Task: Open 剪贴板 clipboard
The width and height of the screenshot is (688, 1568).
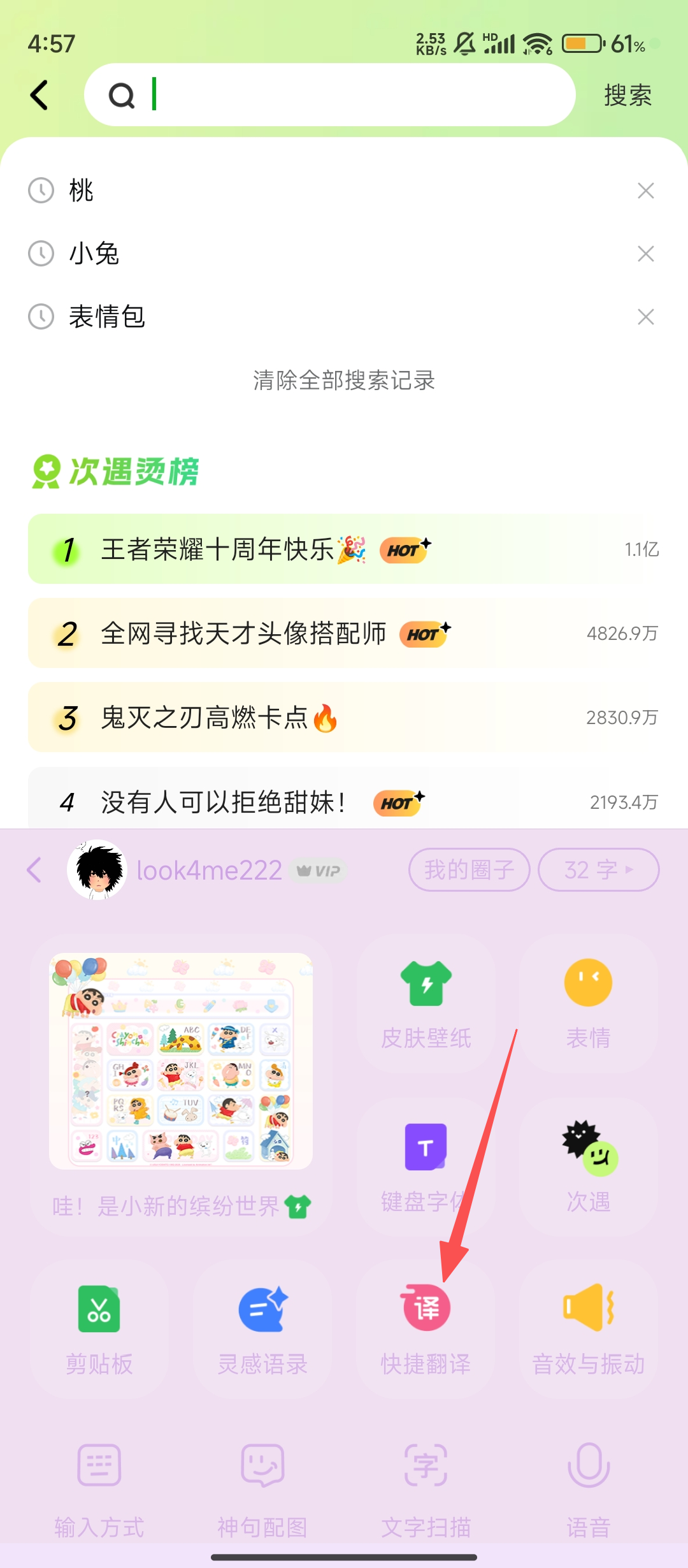Action: pos(99,1329)
